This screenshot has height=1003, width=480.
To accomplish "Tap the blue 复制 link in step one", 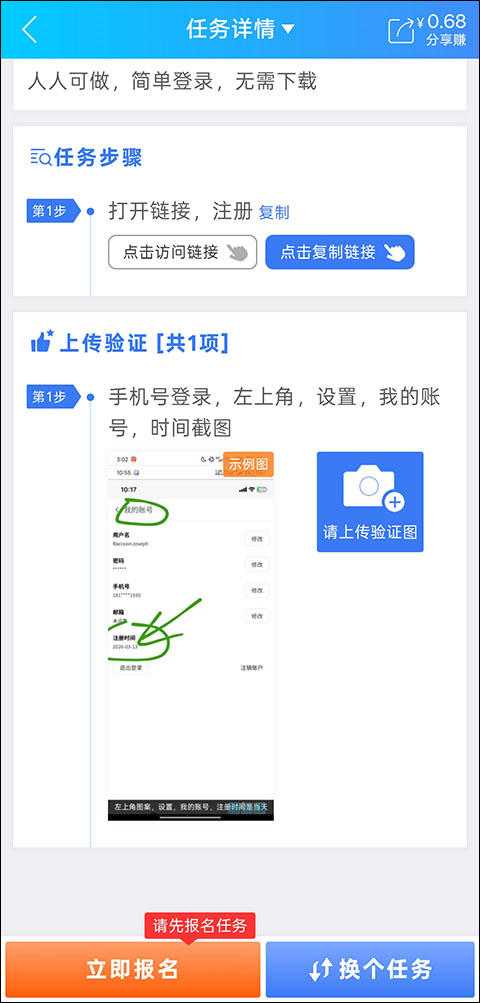I will click(x=274, y=212).
